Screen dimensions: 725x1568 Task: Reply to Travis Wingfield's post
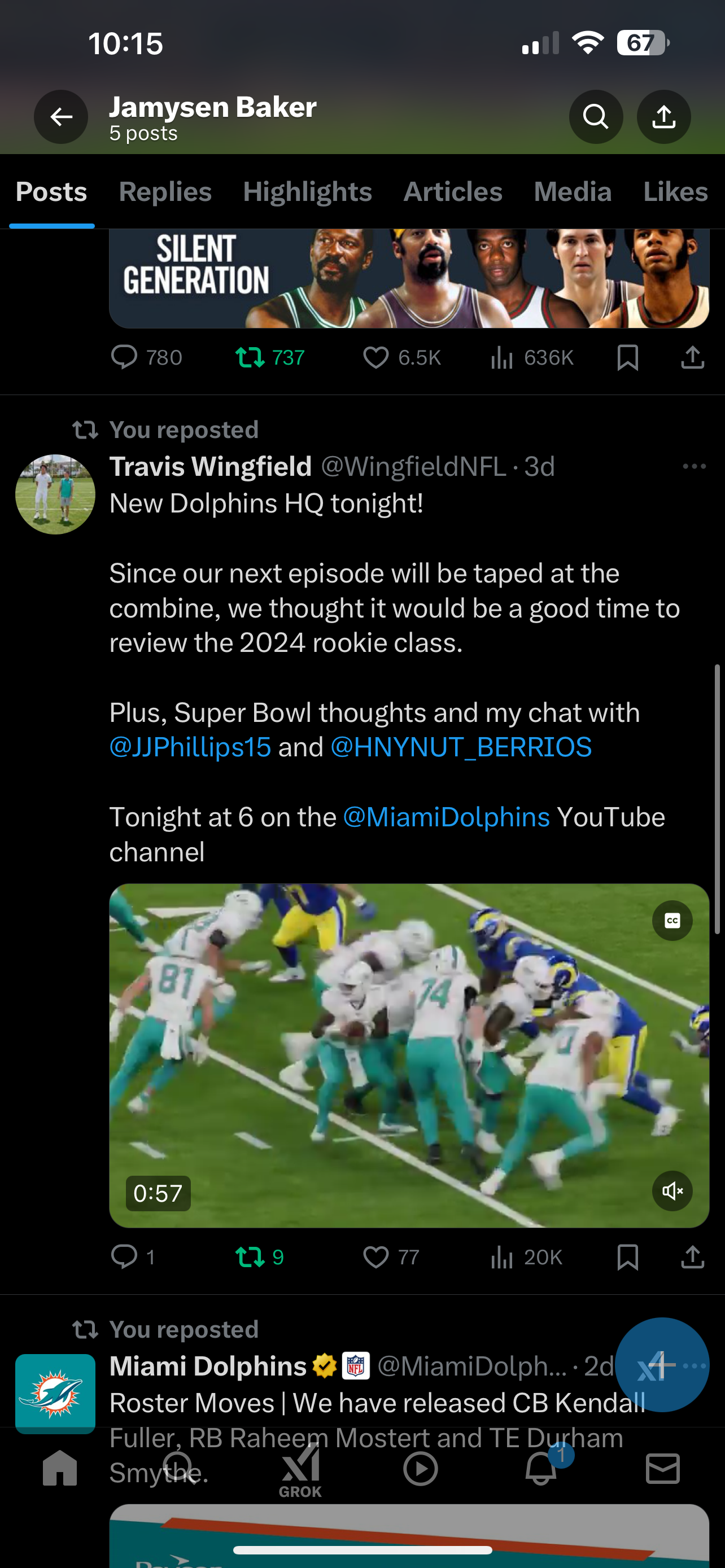132,1257
